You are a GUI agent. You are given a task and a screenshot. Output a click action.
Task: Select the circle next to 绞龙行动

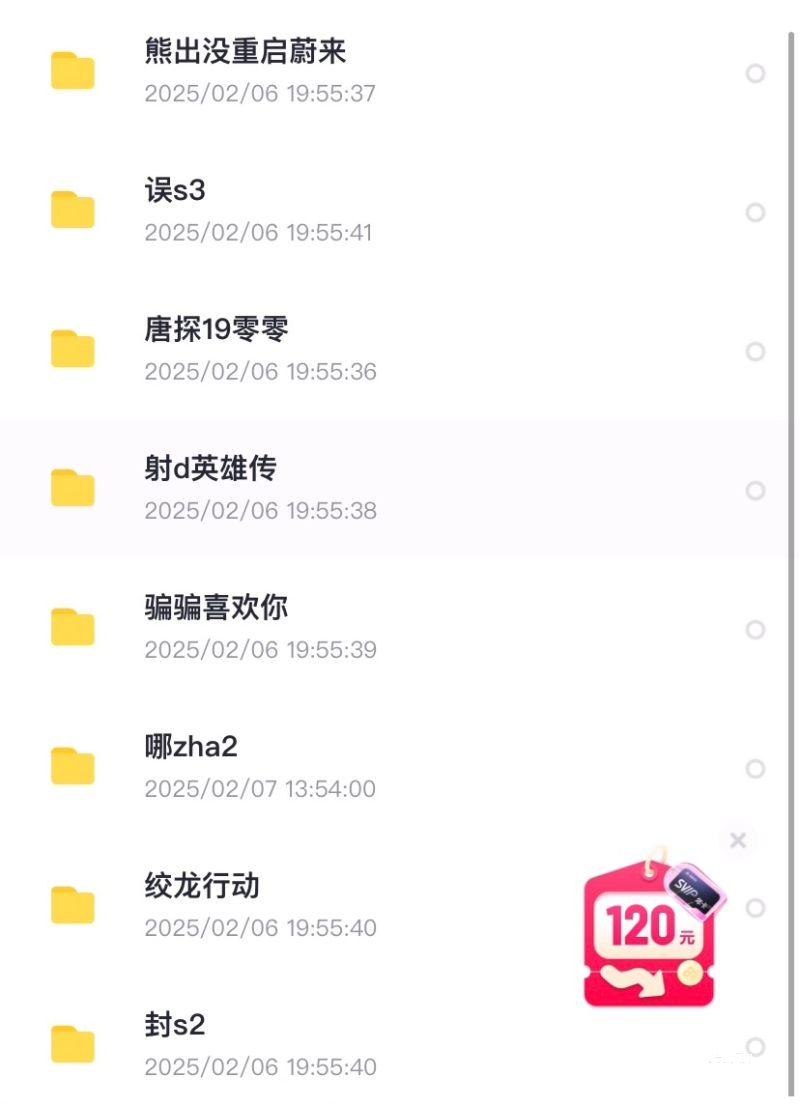[x=756, y=907]
